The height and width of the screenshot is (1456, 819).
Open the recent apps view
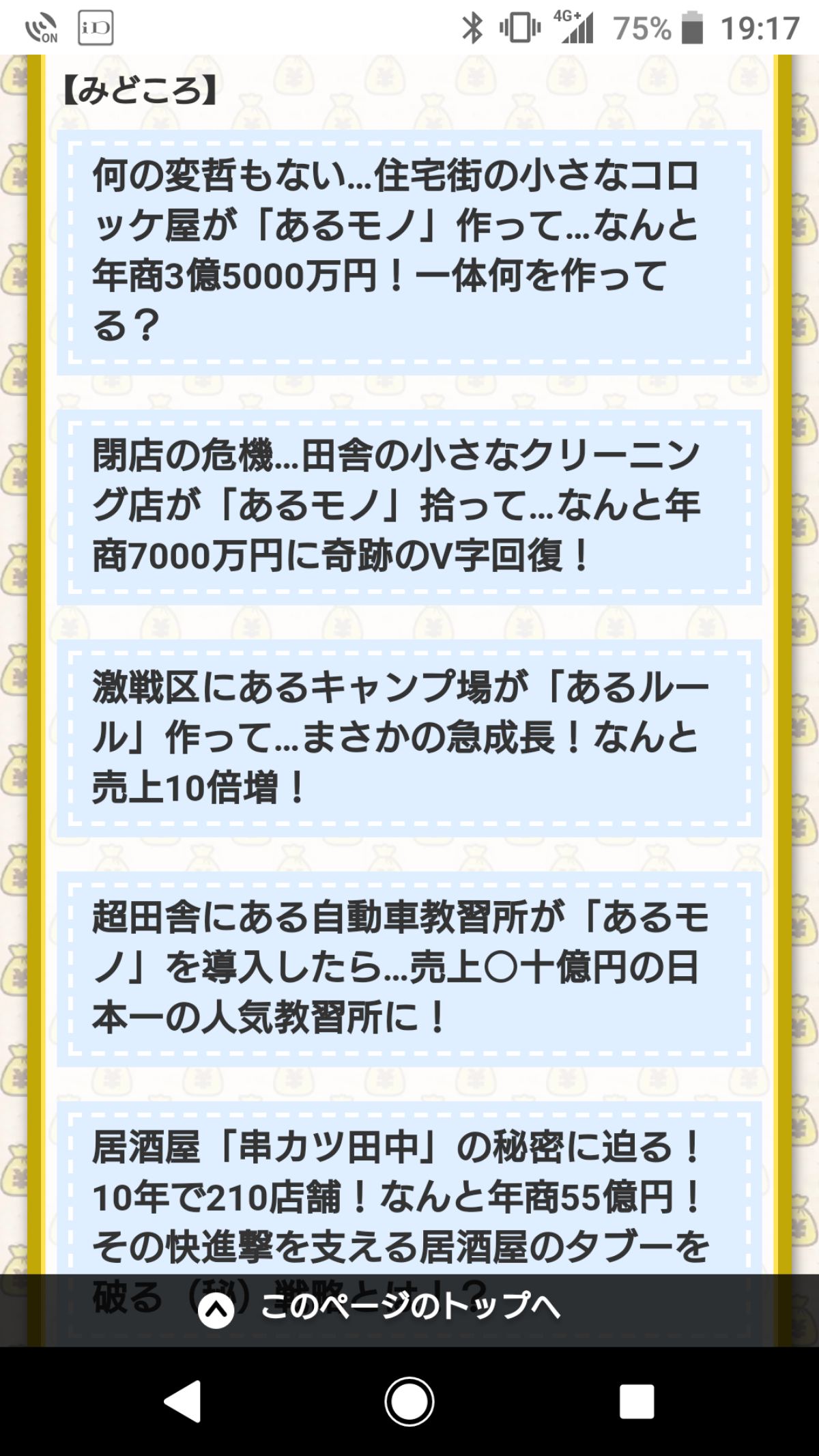(x=637, y=1401)
